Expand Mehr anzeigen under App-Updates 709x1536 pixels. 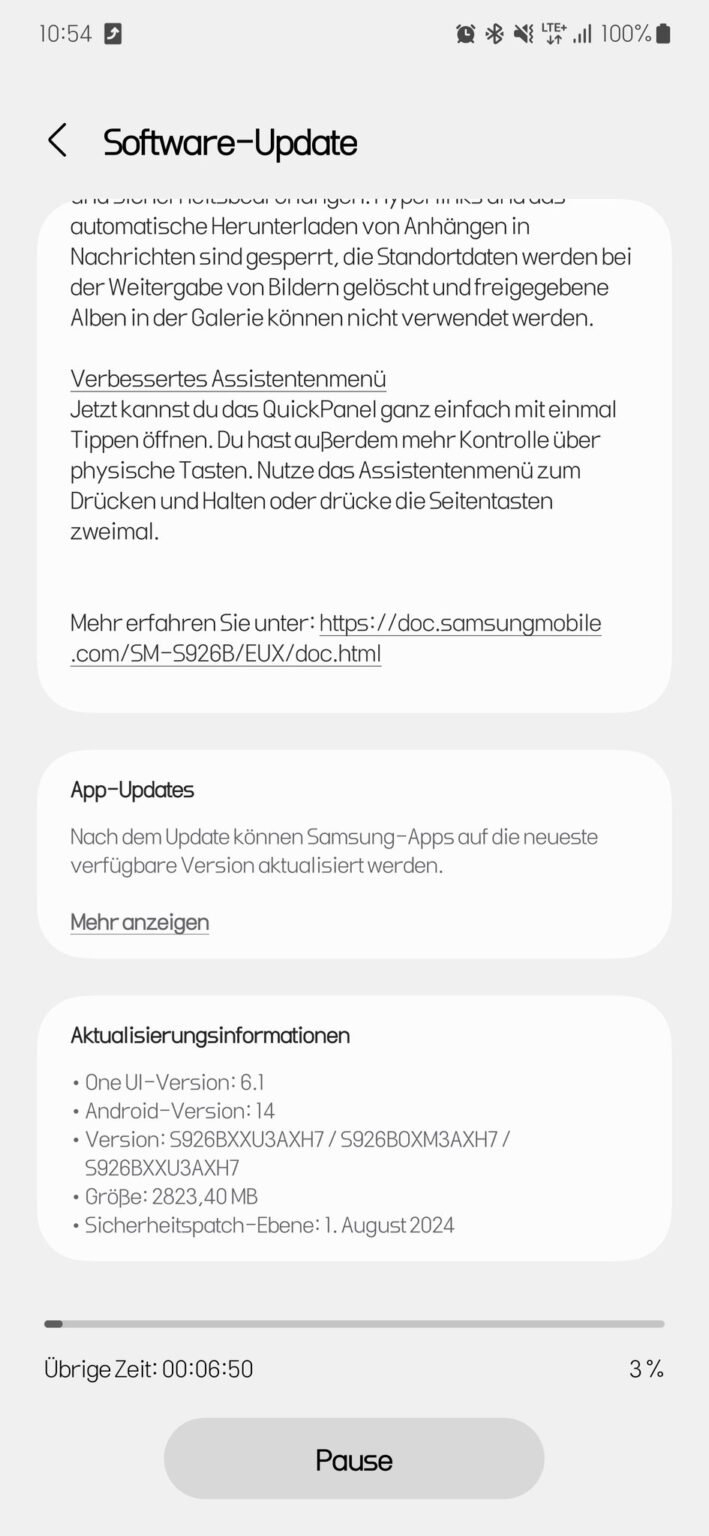point(139,922)
